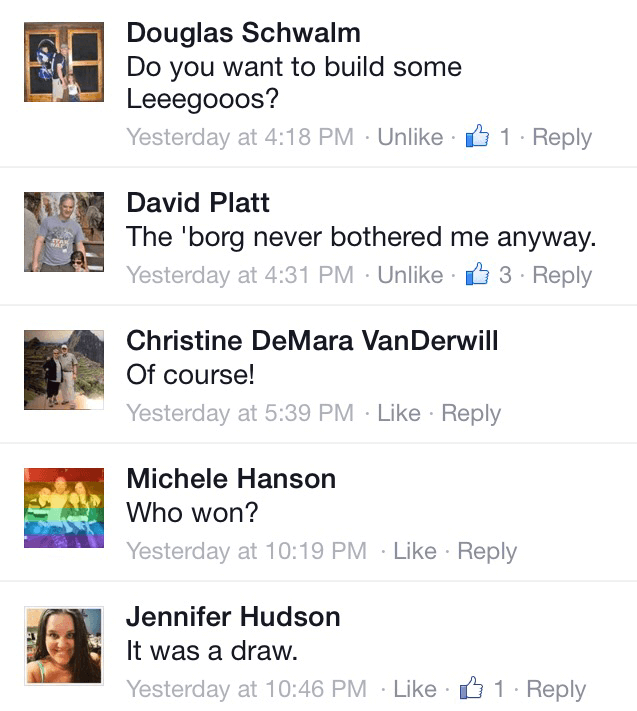Like Michele Hanson's comment
The height and width of the screenshot is (711, 637).
point(415,551)
